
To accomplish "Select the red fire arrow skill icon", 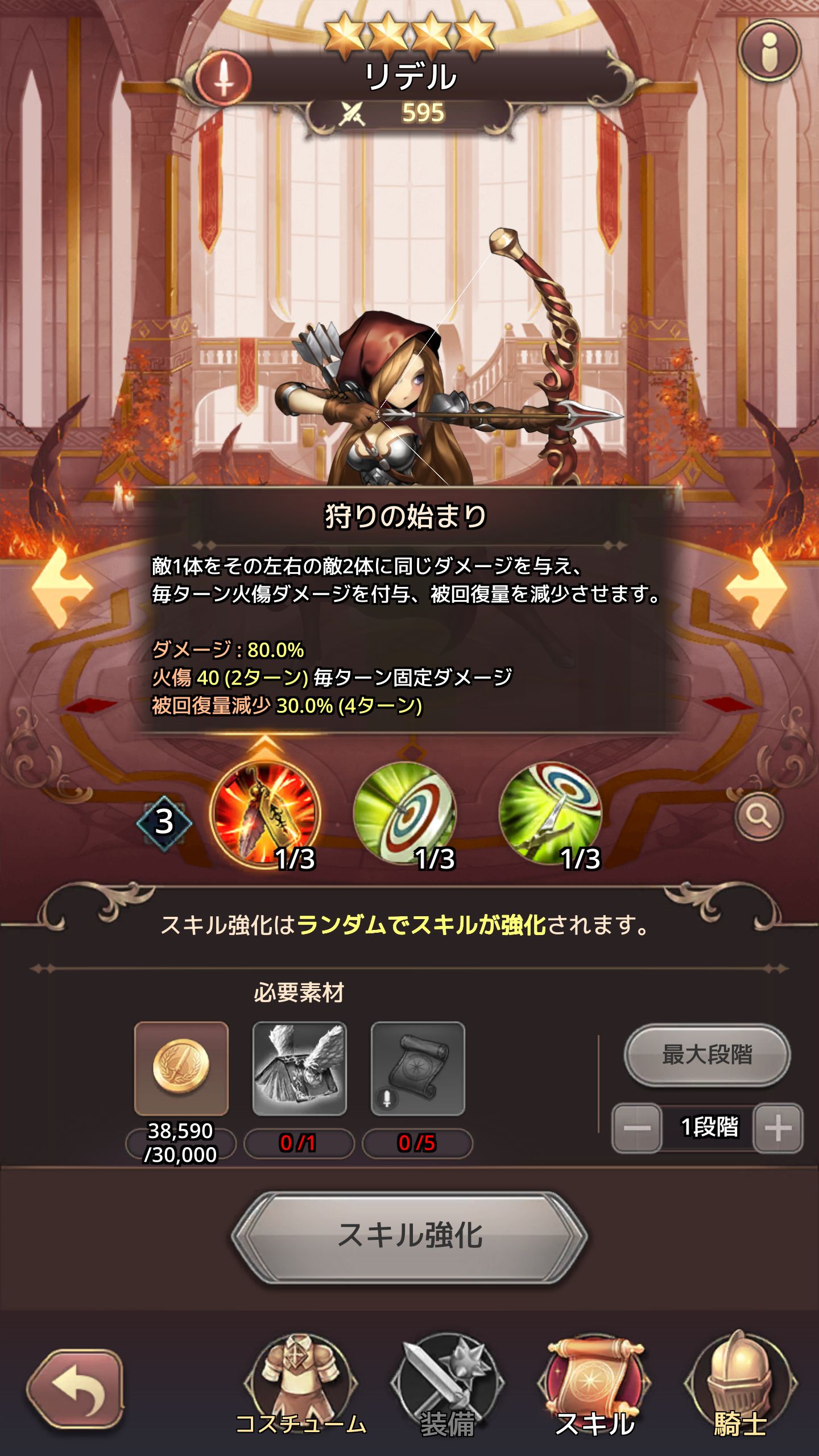I will 265,814.
